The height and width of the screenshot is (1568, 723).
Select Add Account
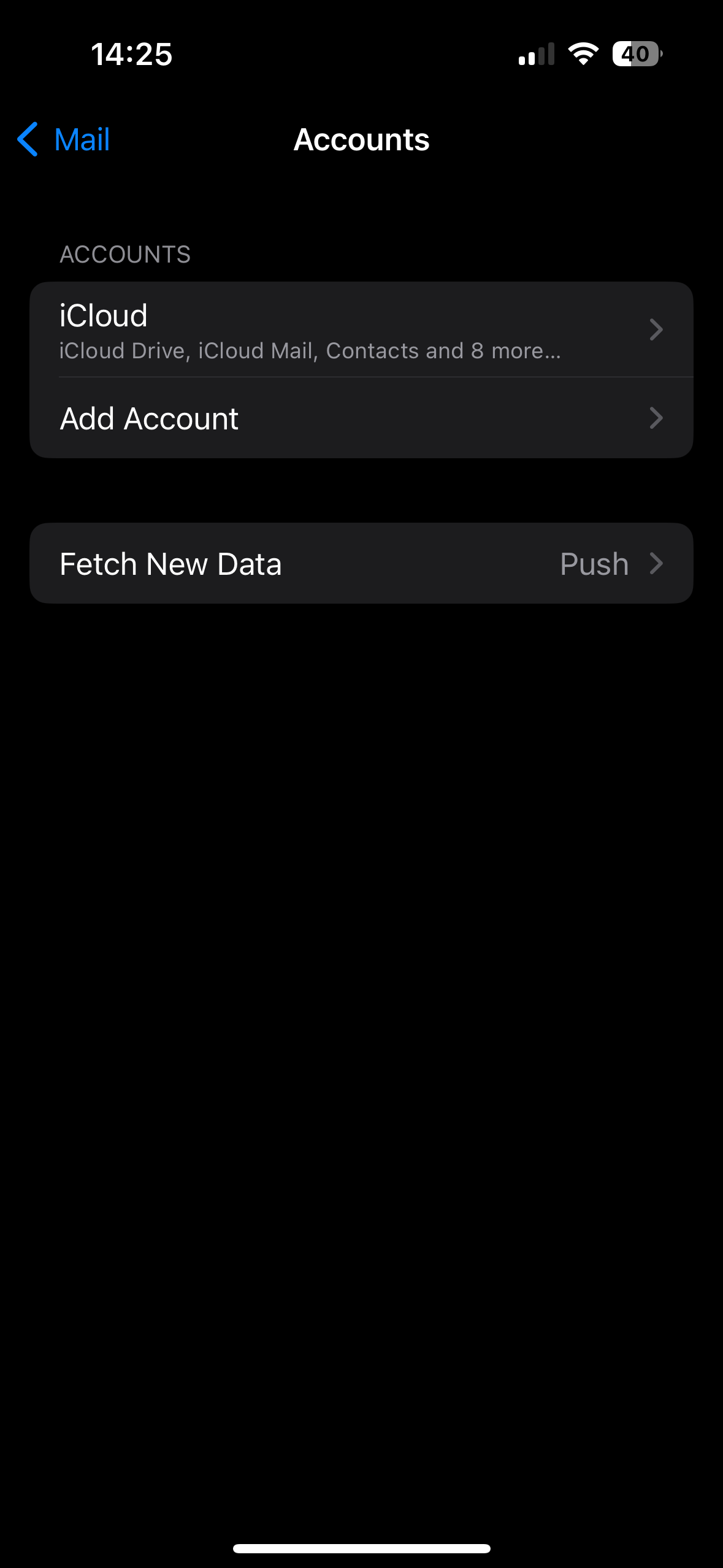(x=361, y=418)
